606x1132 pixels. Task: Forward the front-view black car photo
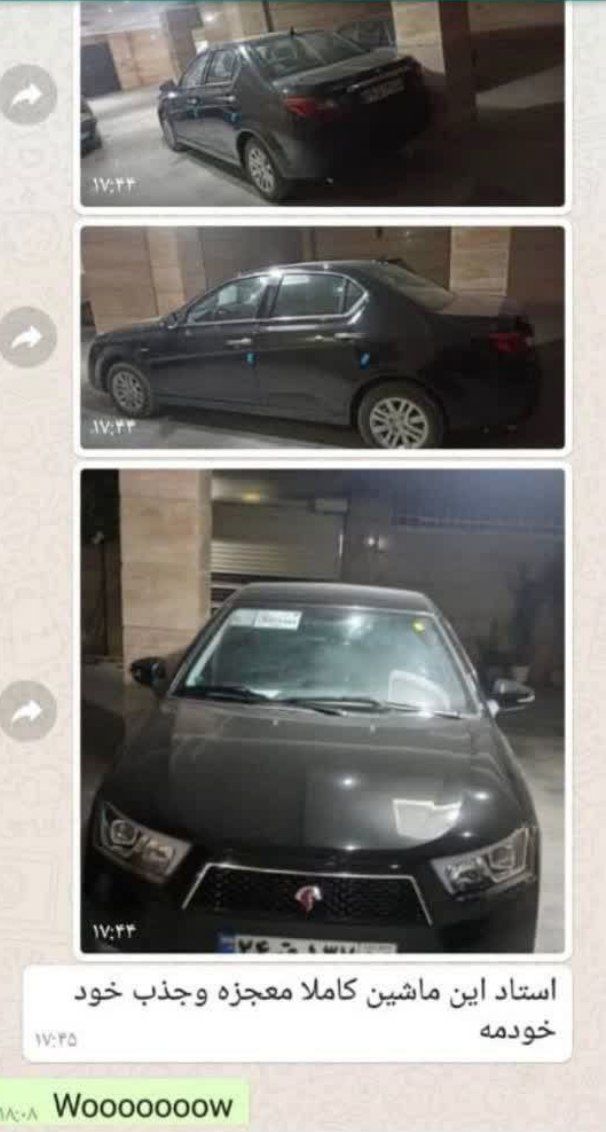(27, 710)
